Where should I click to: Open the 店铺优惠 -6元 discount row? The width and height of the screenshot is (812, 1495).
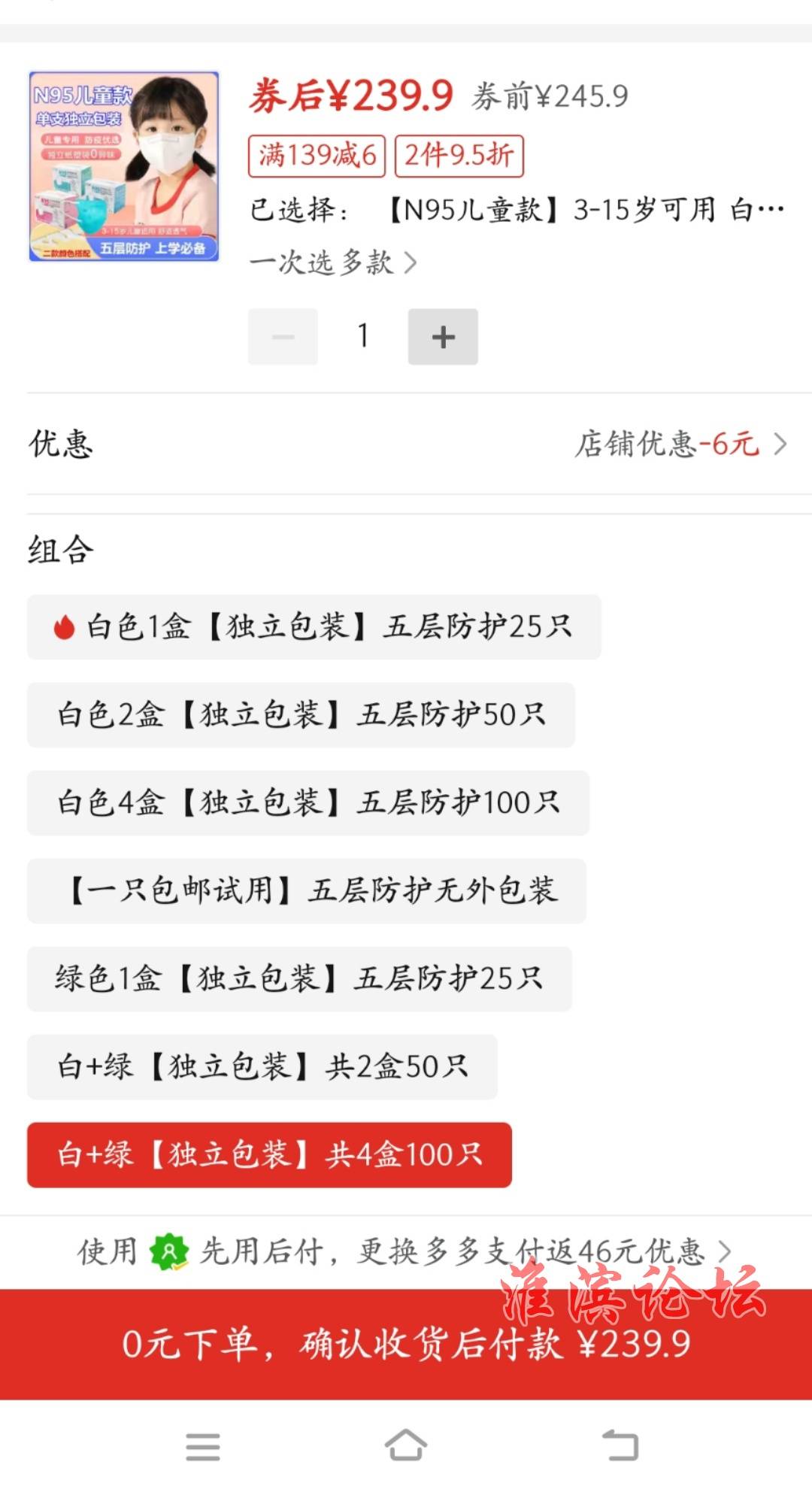coord(407,444)
